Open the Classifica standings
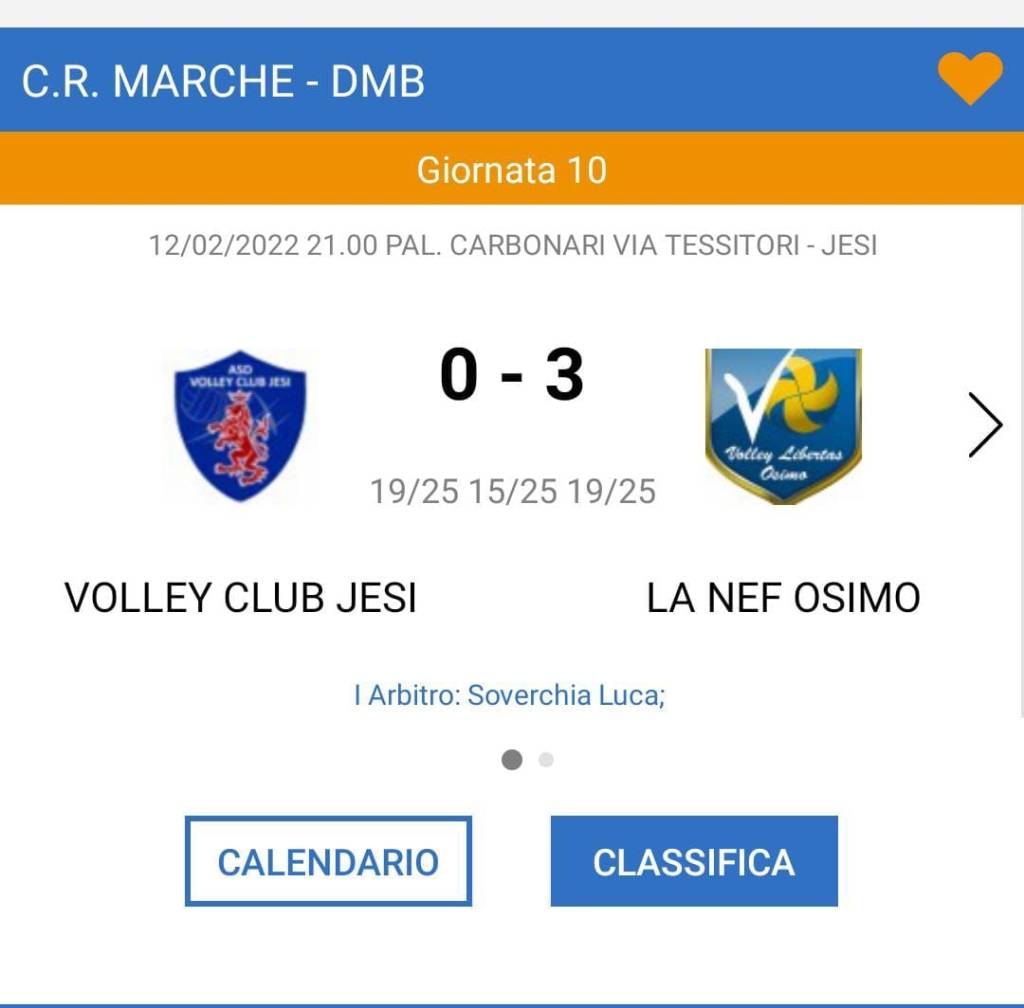 coord(694,862)
